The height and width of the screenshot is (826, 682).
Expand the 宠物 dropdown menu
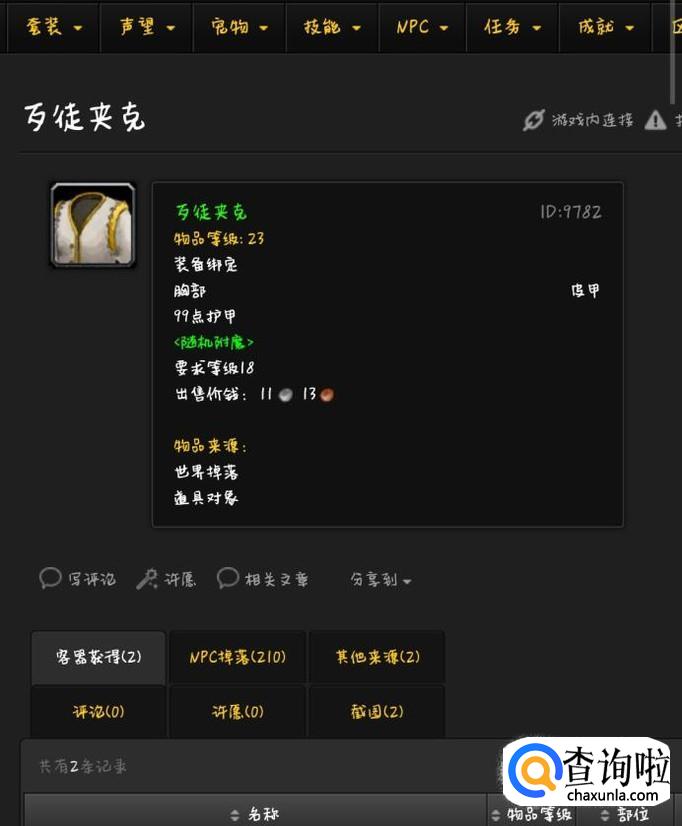[x=239, y=27]
